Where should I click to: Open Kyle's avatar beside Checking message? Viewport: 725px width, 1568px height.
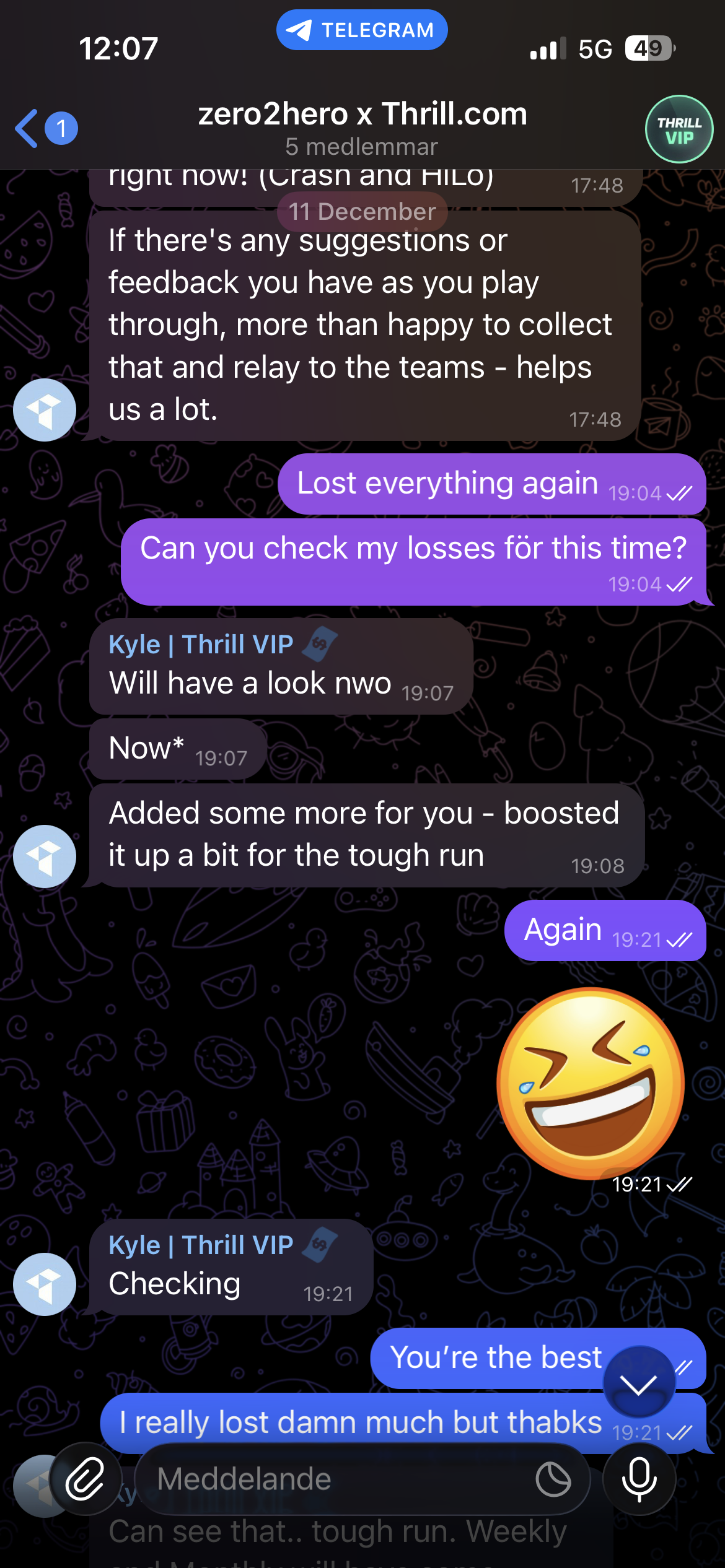pos(45,1284)
